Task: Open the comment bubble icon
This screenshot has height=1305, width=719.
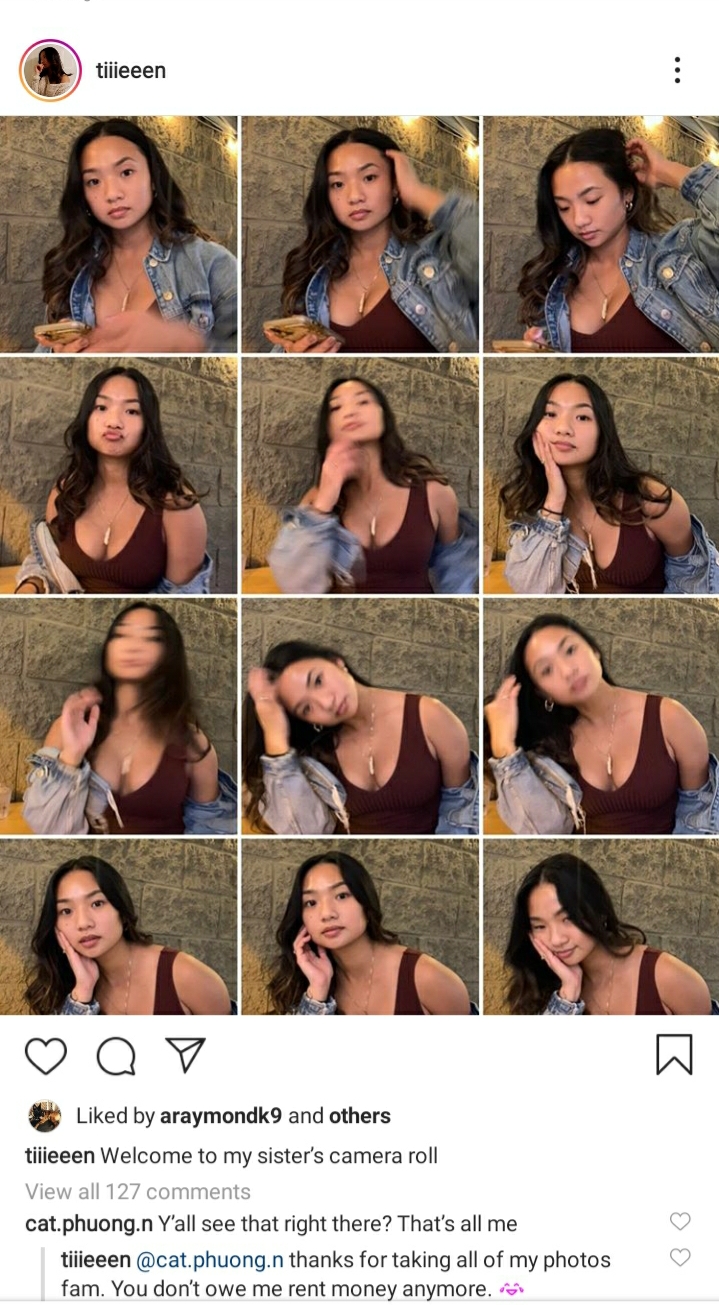Action: [x=116, y=1056]
